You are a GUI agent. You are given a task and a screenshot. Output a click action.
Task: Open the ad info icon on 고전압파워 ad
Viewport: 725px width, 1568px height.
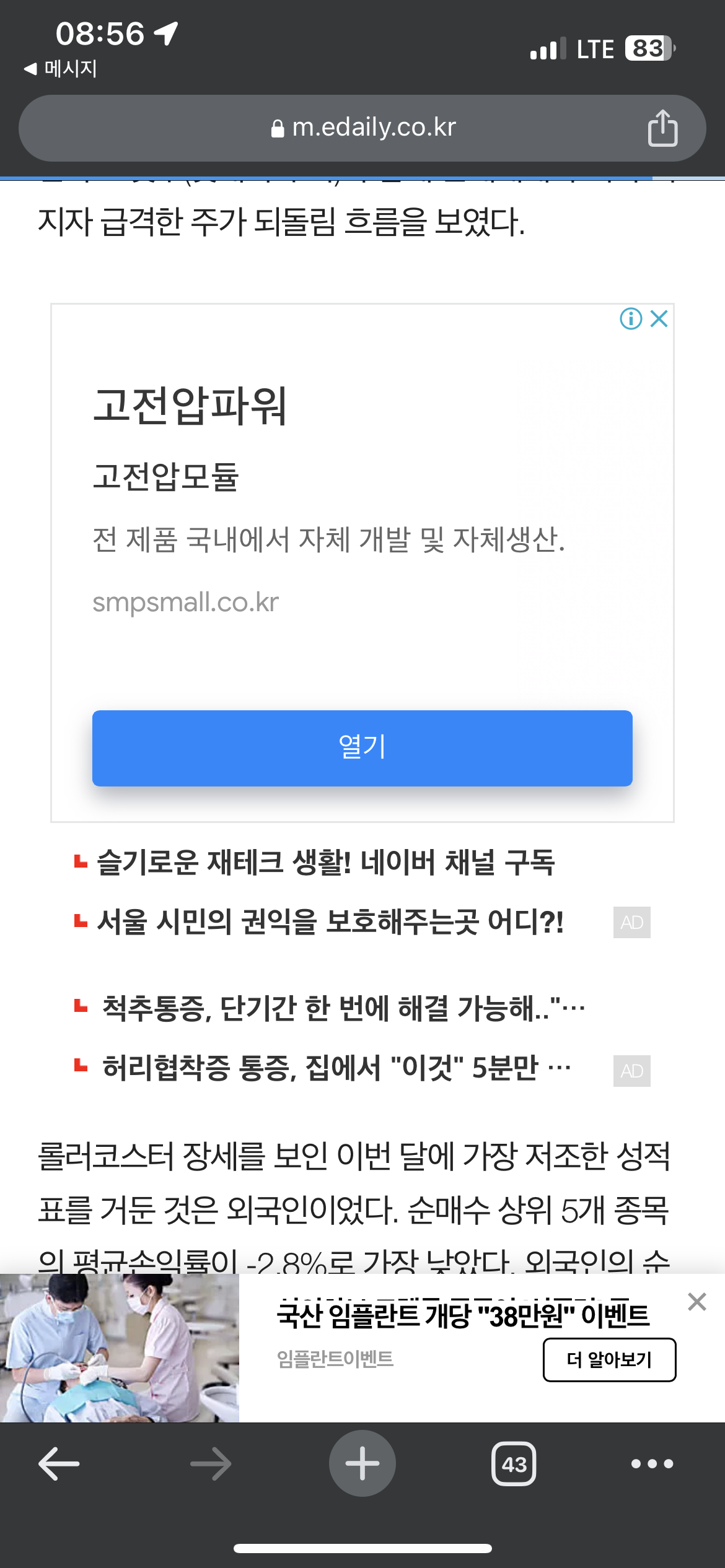click(x=631, y=319)
